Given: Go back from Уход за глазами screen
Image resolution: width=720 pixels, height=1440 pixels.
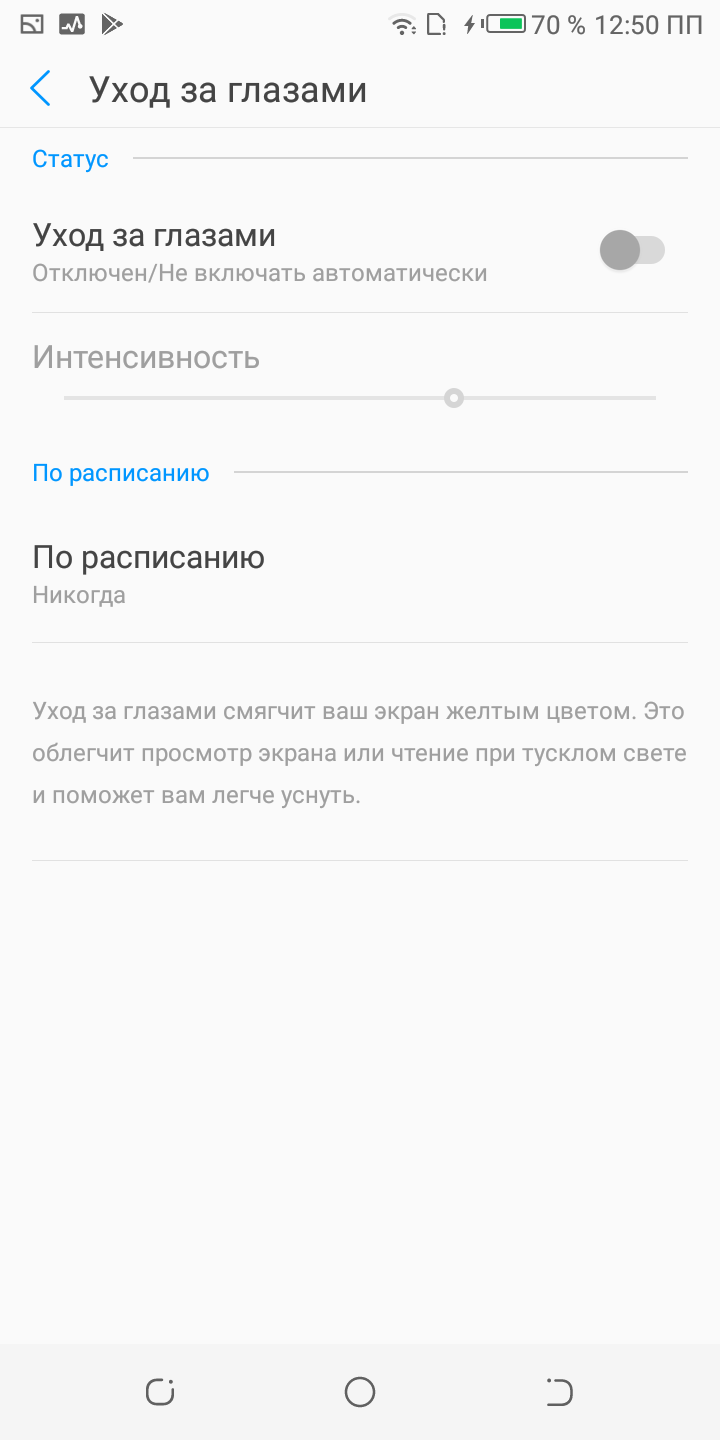Looking at the screenshot, I should pyautogui.click(x=40, y=90).
